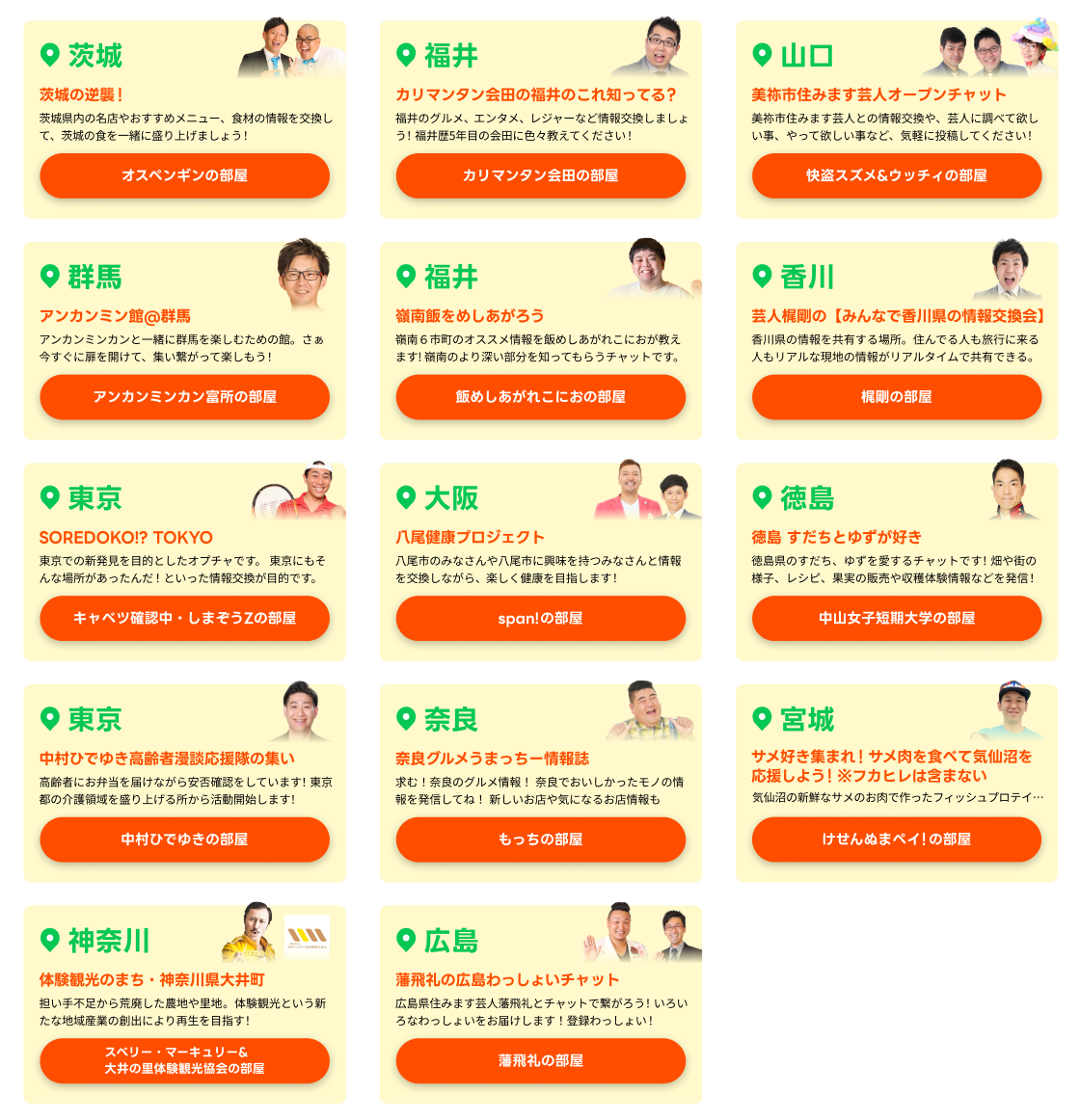Open 飯めしあがれこにおの部屋
This screenshot has height=1120, width=1080.
pyautogui.click(x=540, y=397)
